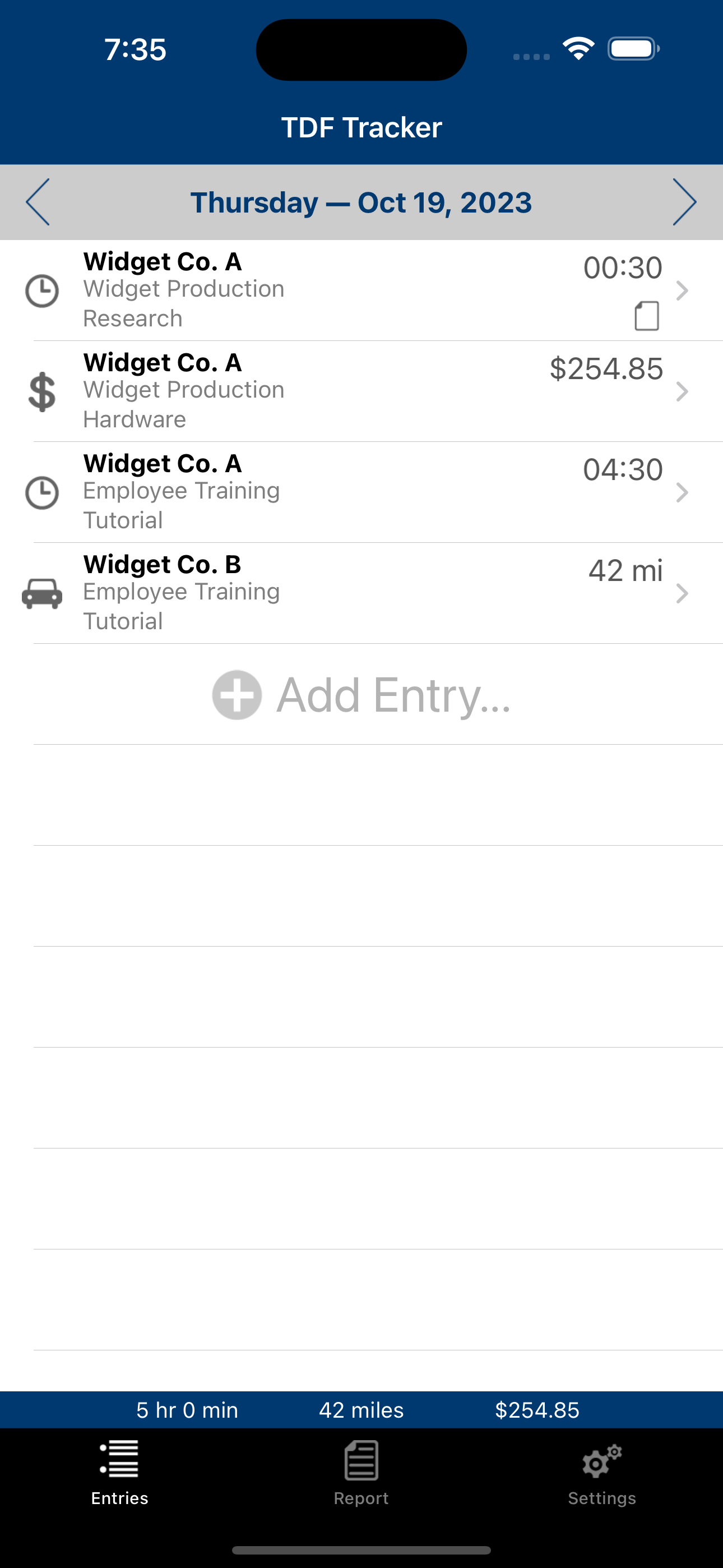This screenshot has height=1568, width=723.
Task: Open the 42 mi mileage entry
Action: (x=361, y=593)
